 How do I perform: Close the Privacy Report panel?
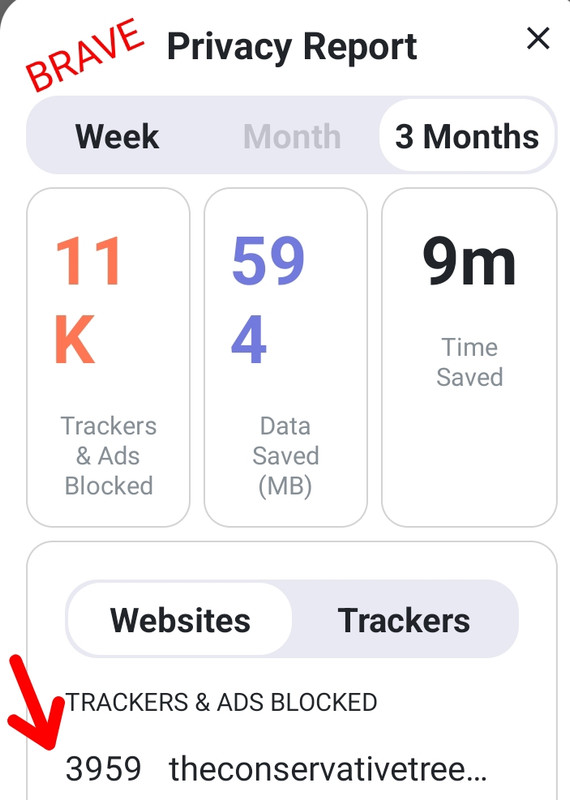(538, 39)
